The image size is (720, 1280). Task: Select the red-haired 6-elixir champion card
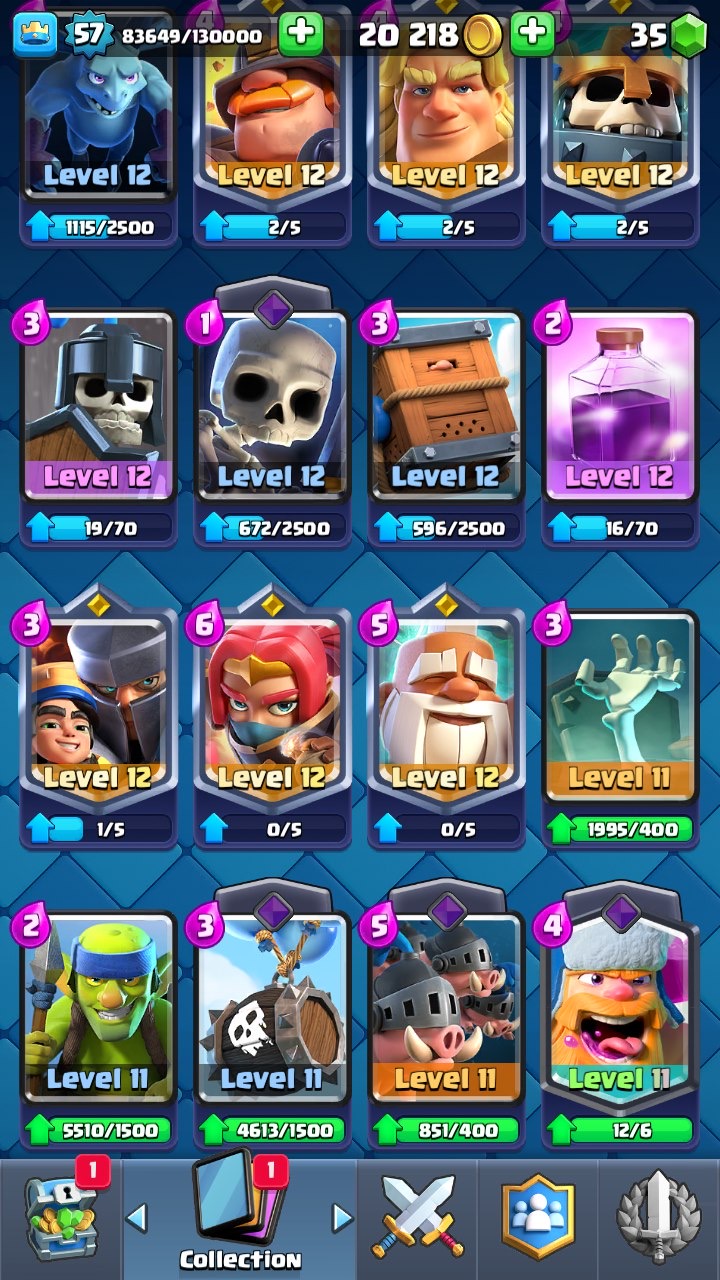click(272, 725)
